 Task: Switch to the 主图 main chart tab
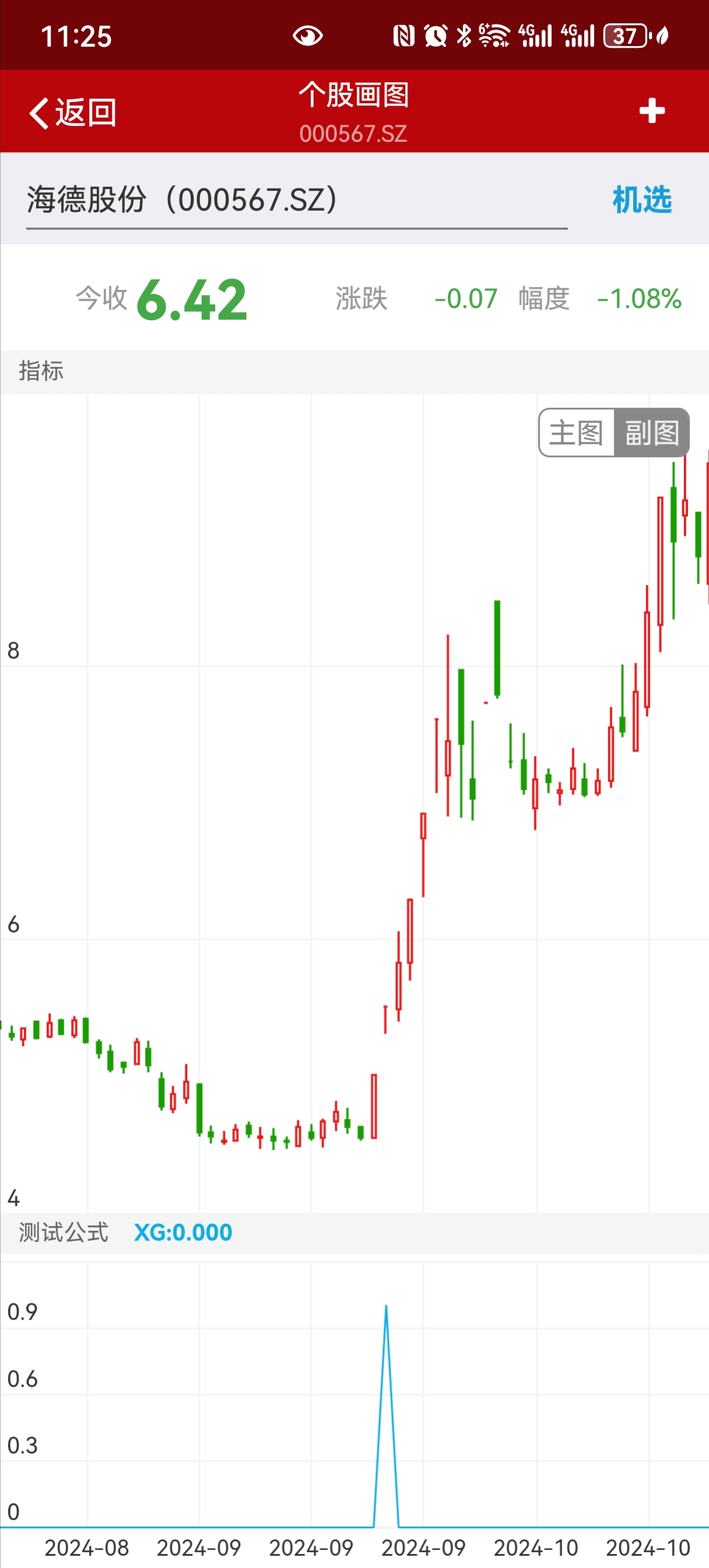pyautogui.click(x=575, y=433)
